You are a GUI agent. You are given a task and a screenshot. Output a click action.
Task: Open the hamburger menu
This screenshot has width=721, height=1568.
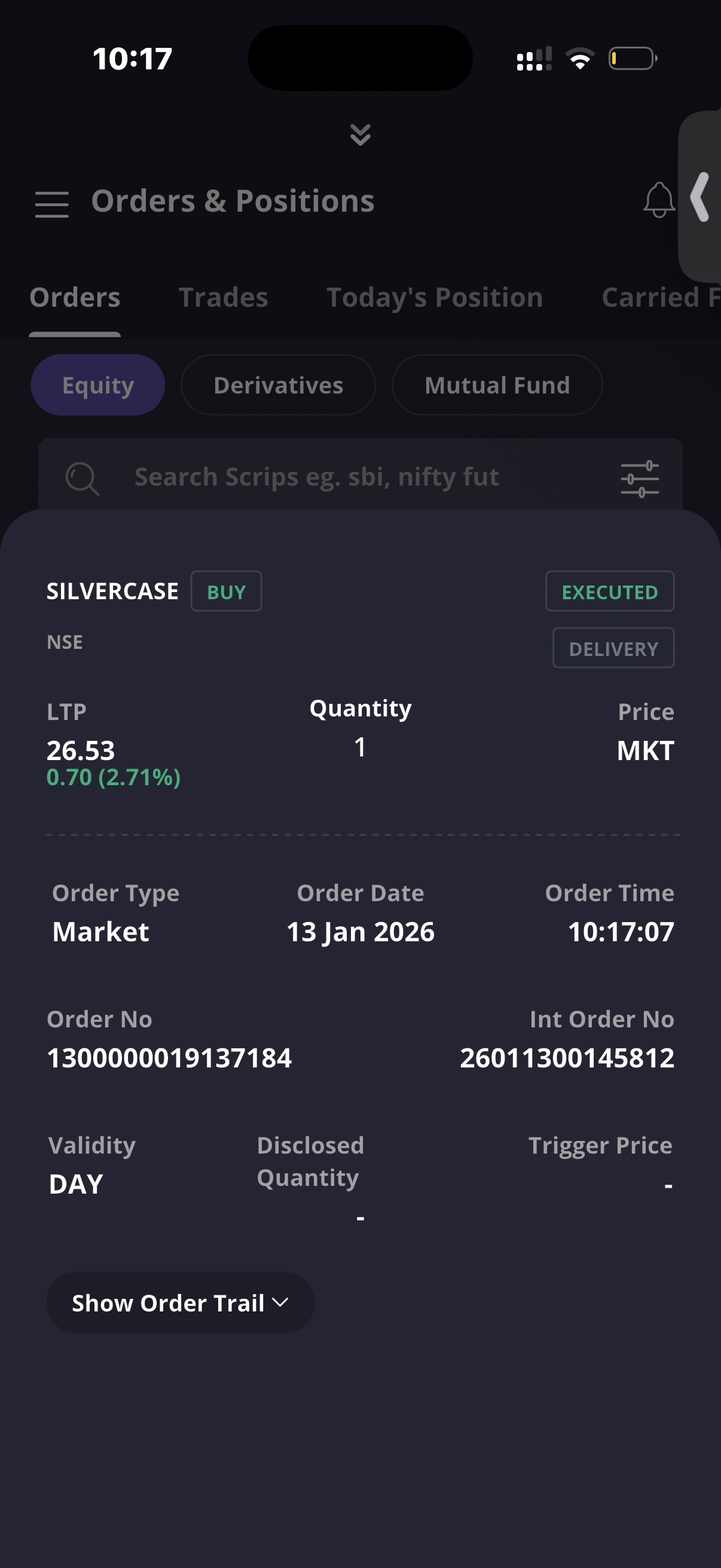pyautogui.click(x=52, y=204)
